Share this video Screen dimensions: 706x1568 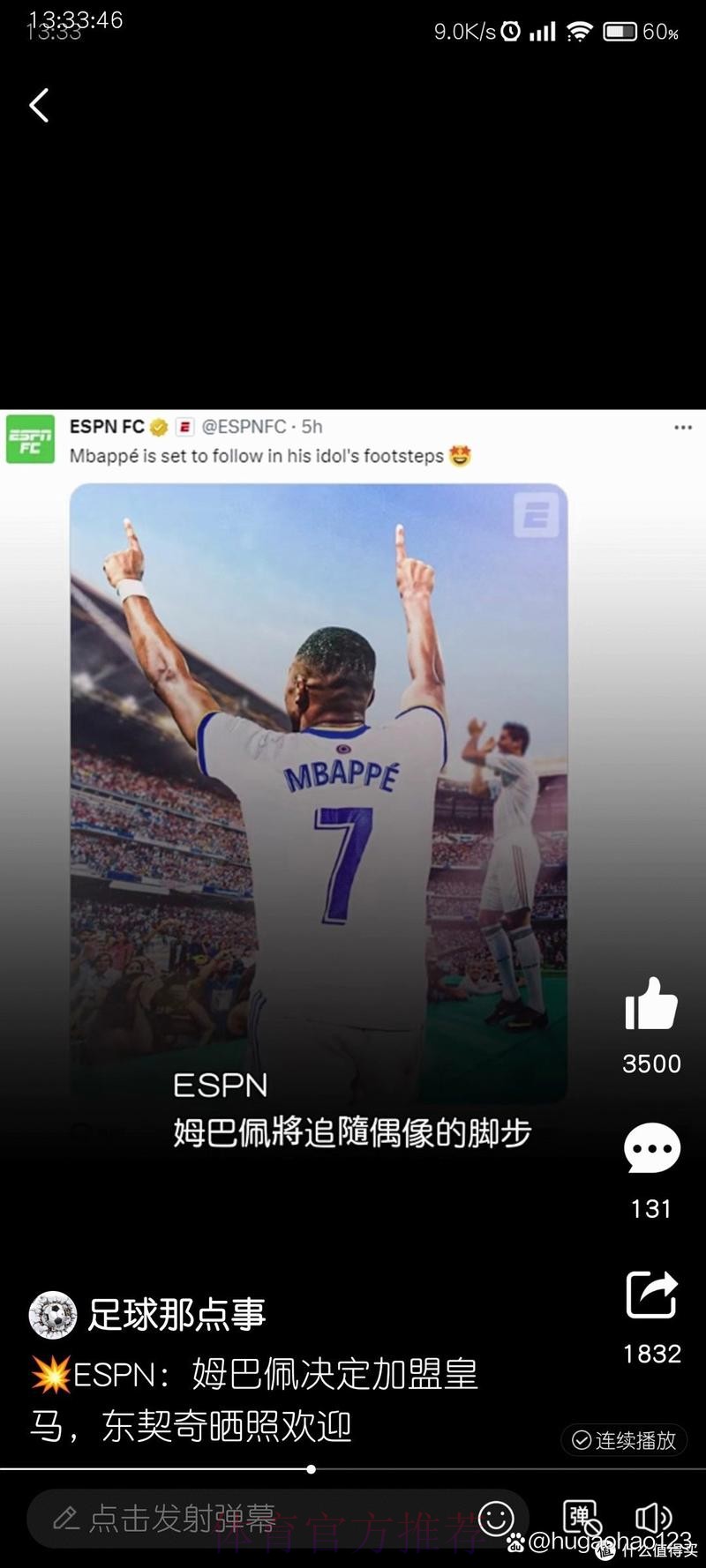[x=651, y=1295]
